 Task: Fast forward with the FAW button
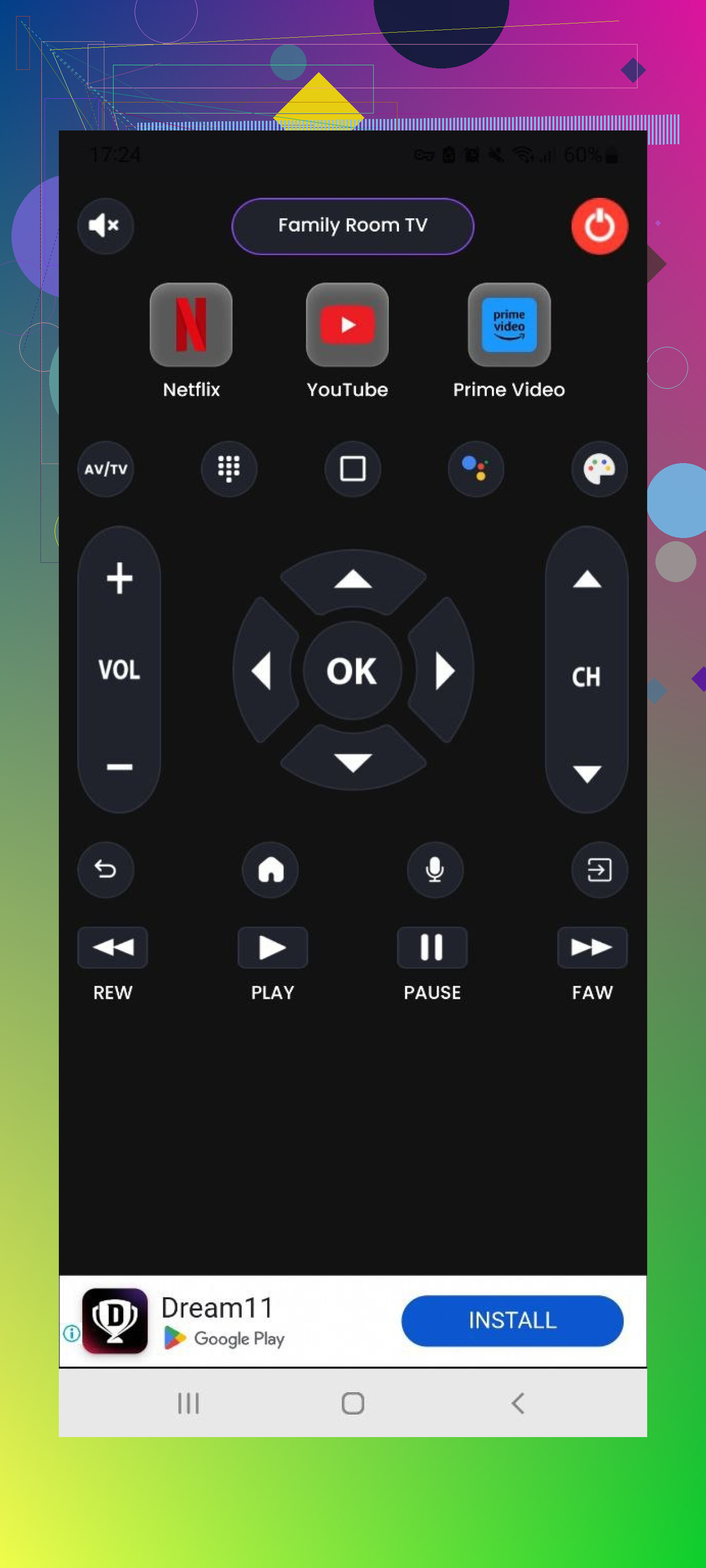click(592, 947)
